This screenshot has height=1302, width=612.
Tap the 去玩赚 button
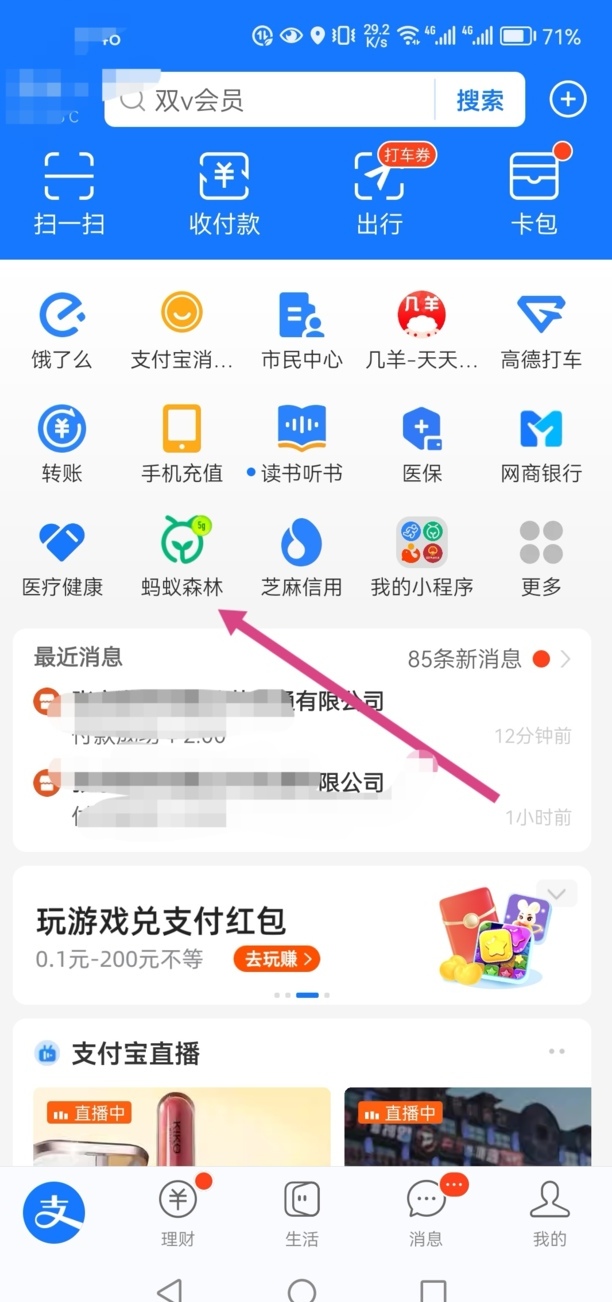click(x=277, y=959)
